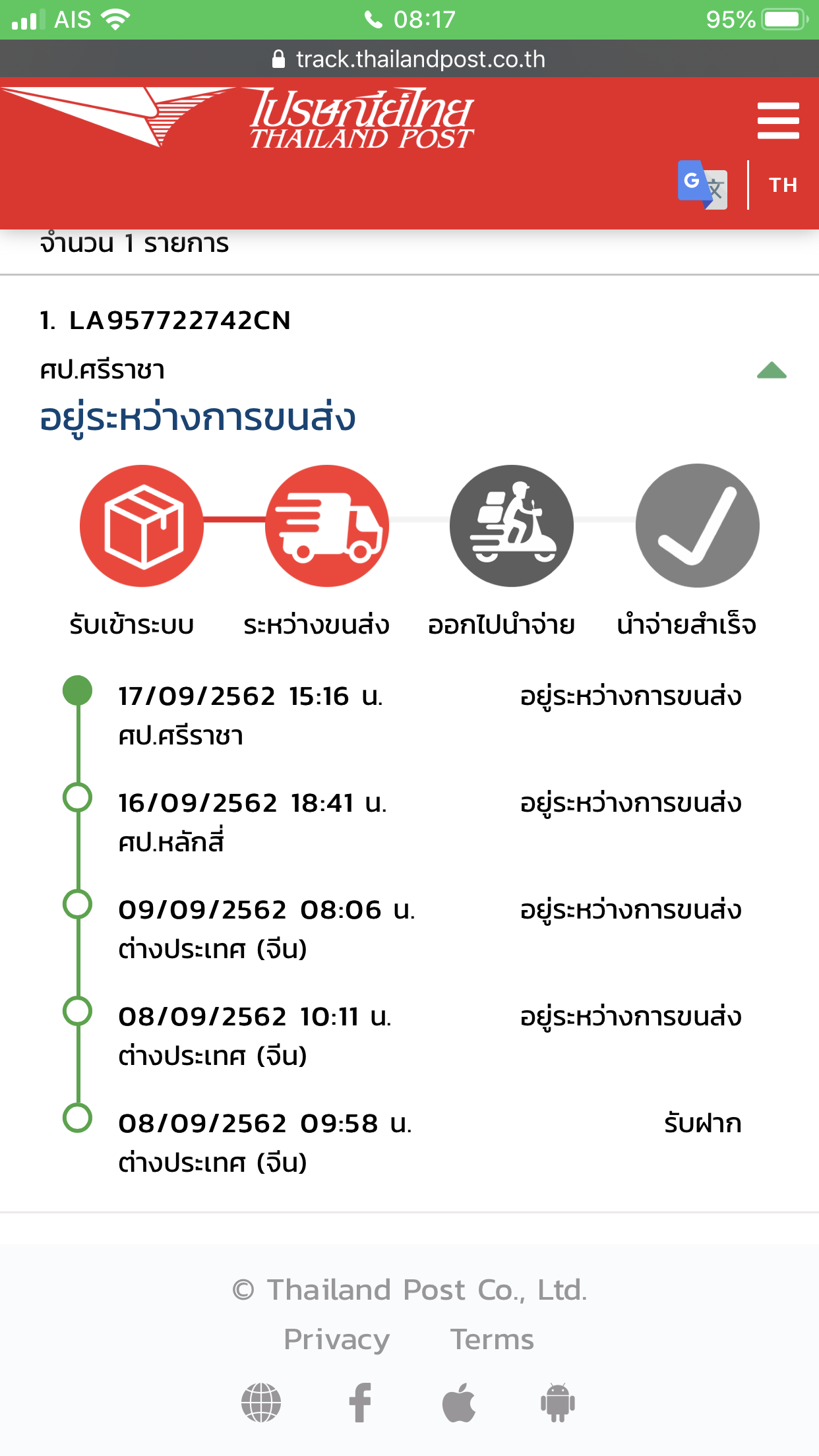The image size is (819, 1456).
Task: Get the iOS app via Apple icon
Action: point(459,1403)
